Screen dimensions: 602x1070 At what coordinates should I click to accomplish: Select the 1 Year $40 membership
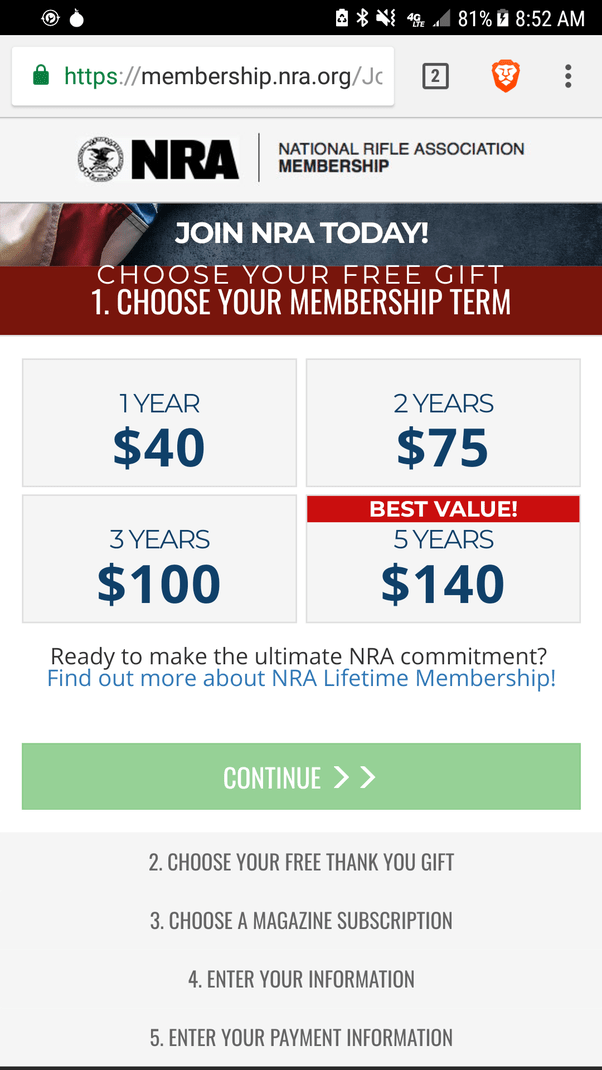pos(159,423)
